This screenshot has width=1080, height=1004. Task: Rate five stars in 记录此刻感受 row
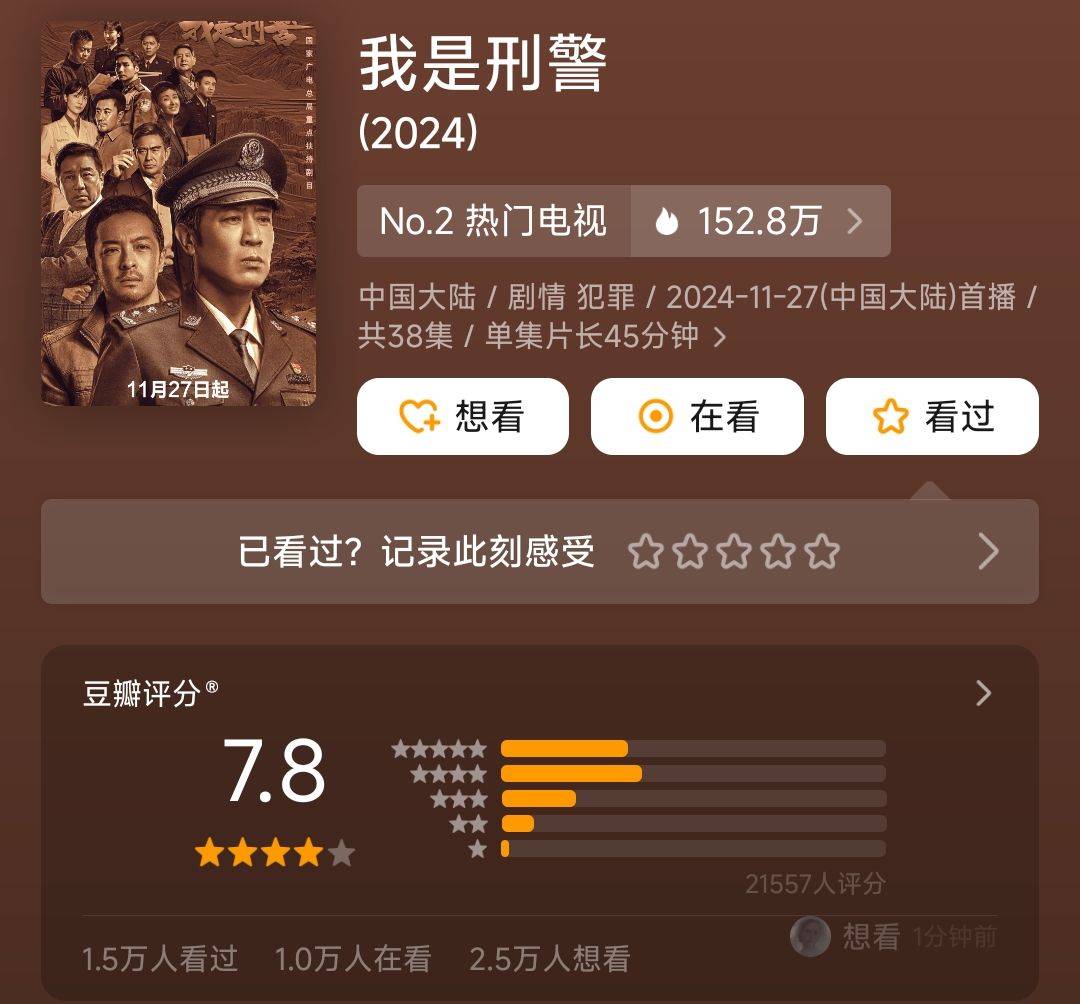822,551
